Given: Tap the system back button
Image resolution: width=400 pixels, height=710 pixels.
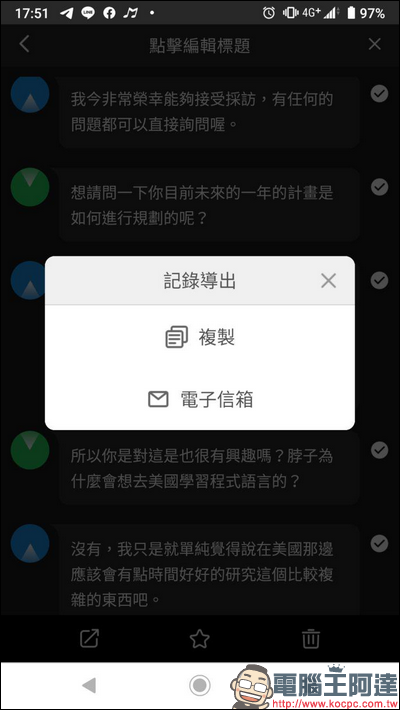Looking at the screenshot, I should tap(89, 686).
